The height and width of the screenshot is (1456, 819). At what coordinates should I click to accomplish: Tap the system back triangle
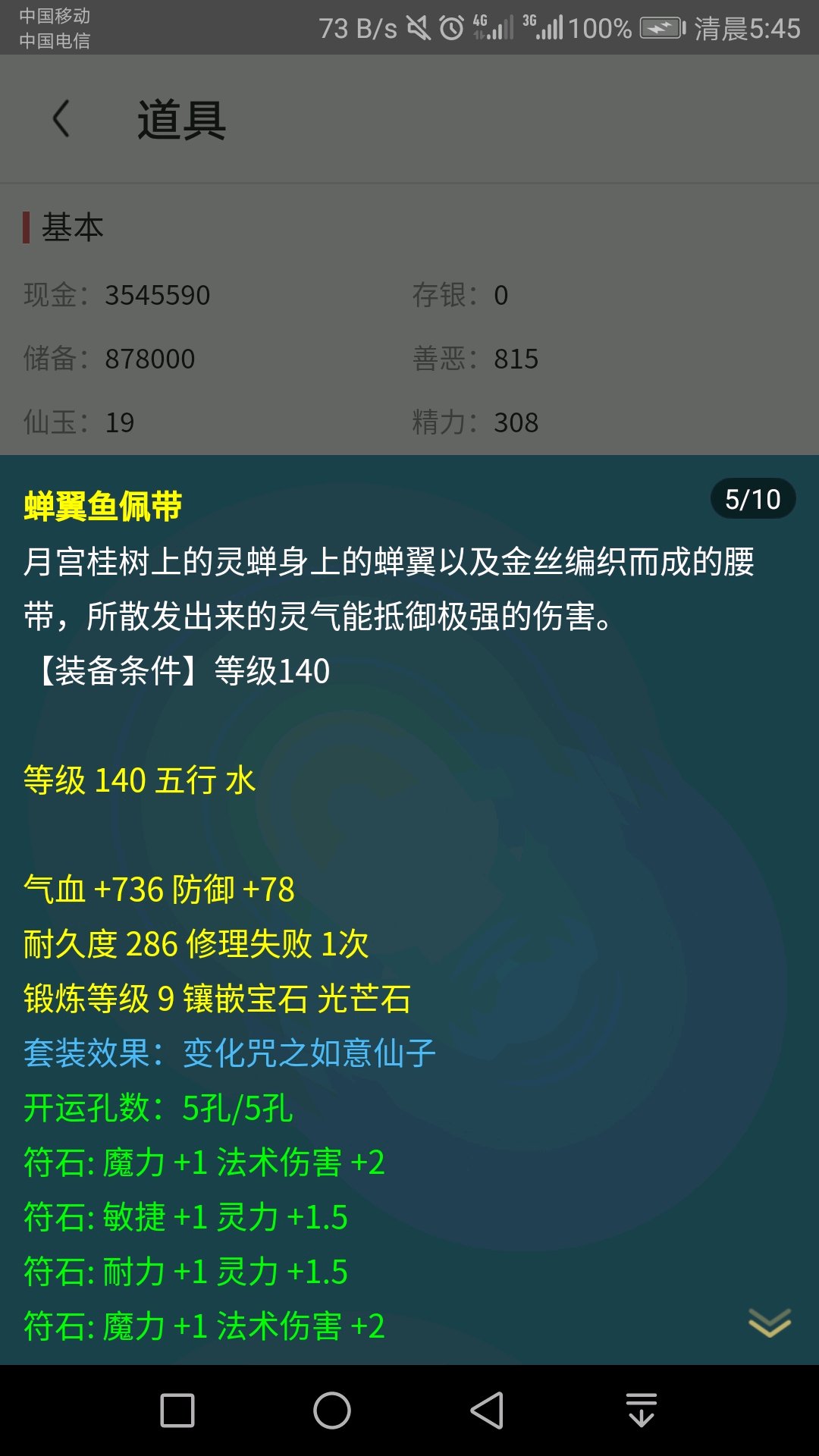(487, 1410)
